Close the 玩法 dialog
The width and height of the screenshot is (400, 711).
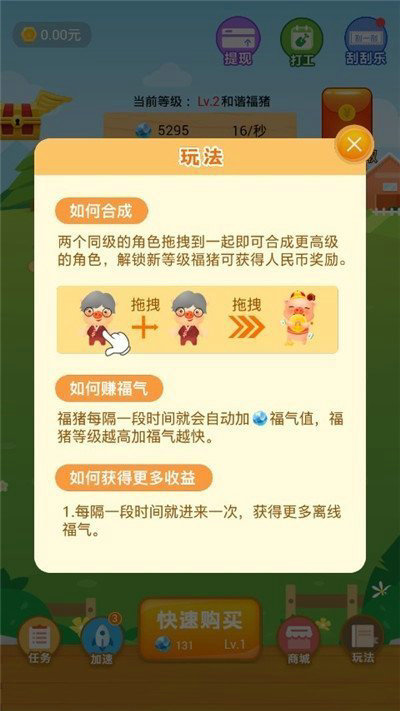coord(354,145)
